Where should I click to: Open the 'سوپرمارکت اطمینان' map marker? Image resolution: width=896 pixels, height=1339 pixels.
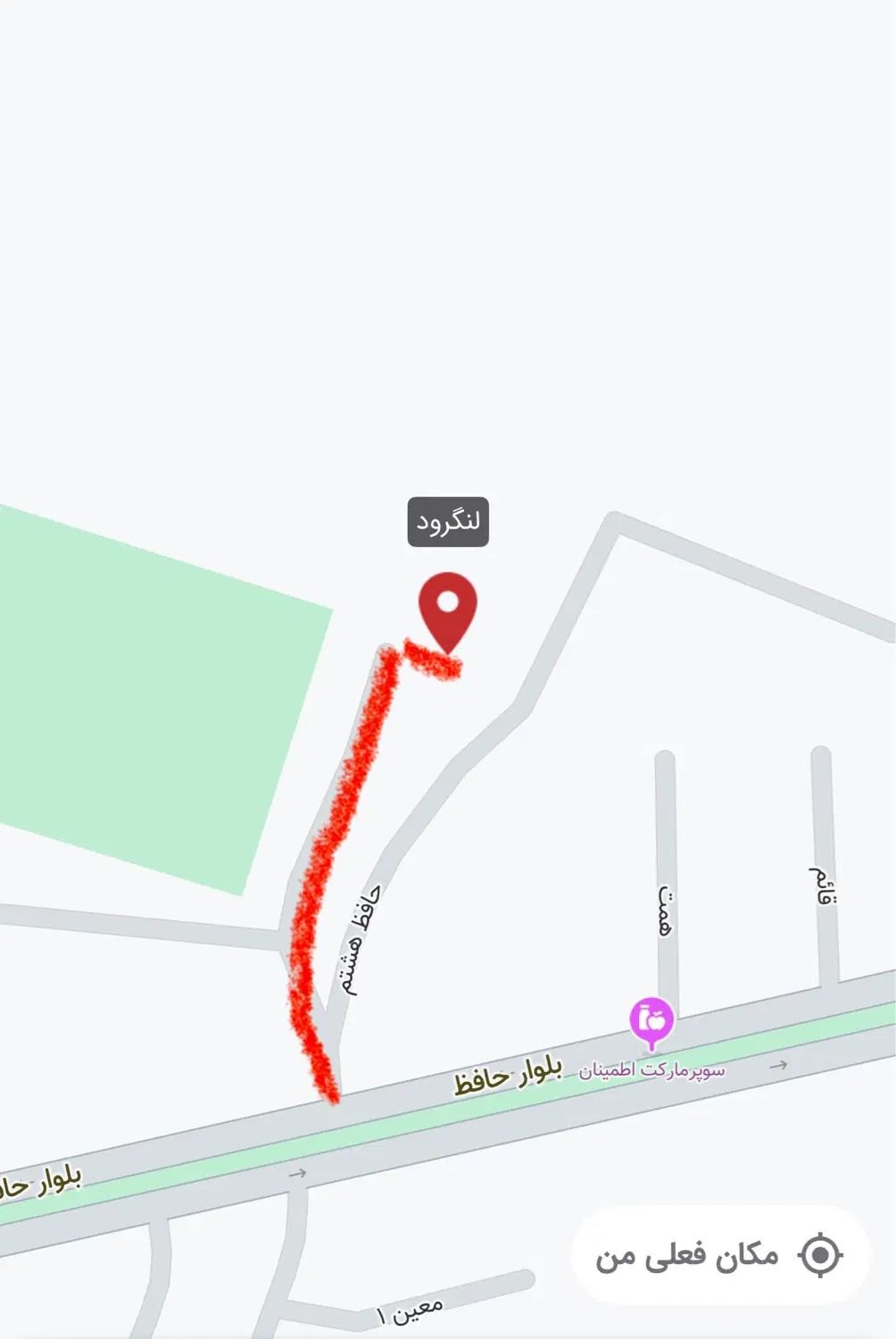click(651, 1020)
